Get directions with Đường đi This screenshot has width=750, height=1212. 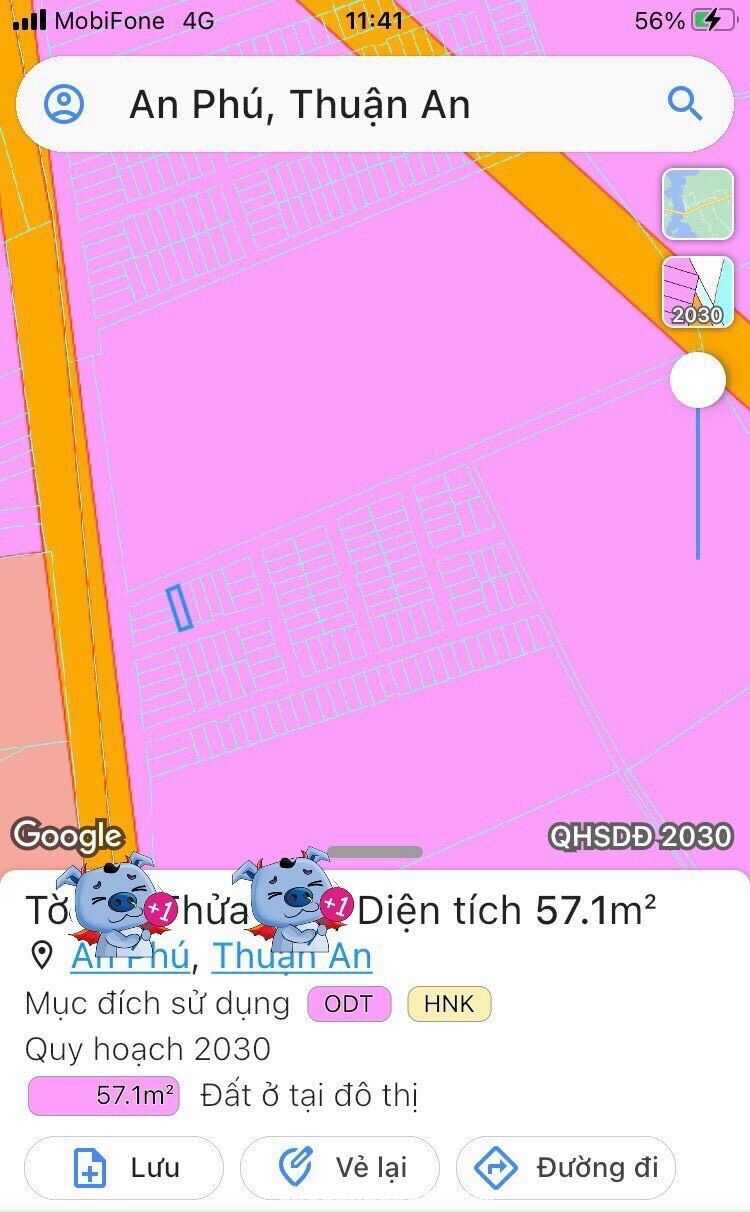pyautogui.click(x=566, y=1167)
